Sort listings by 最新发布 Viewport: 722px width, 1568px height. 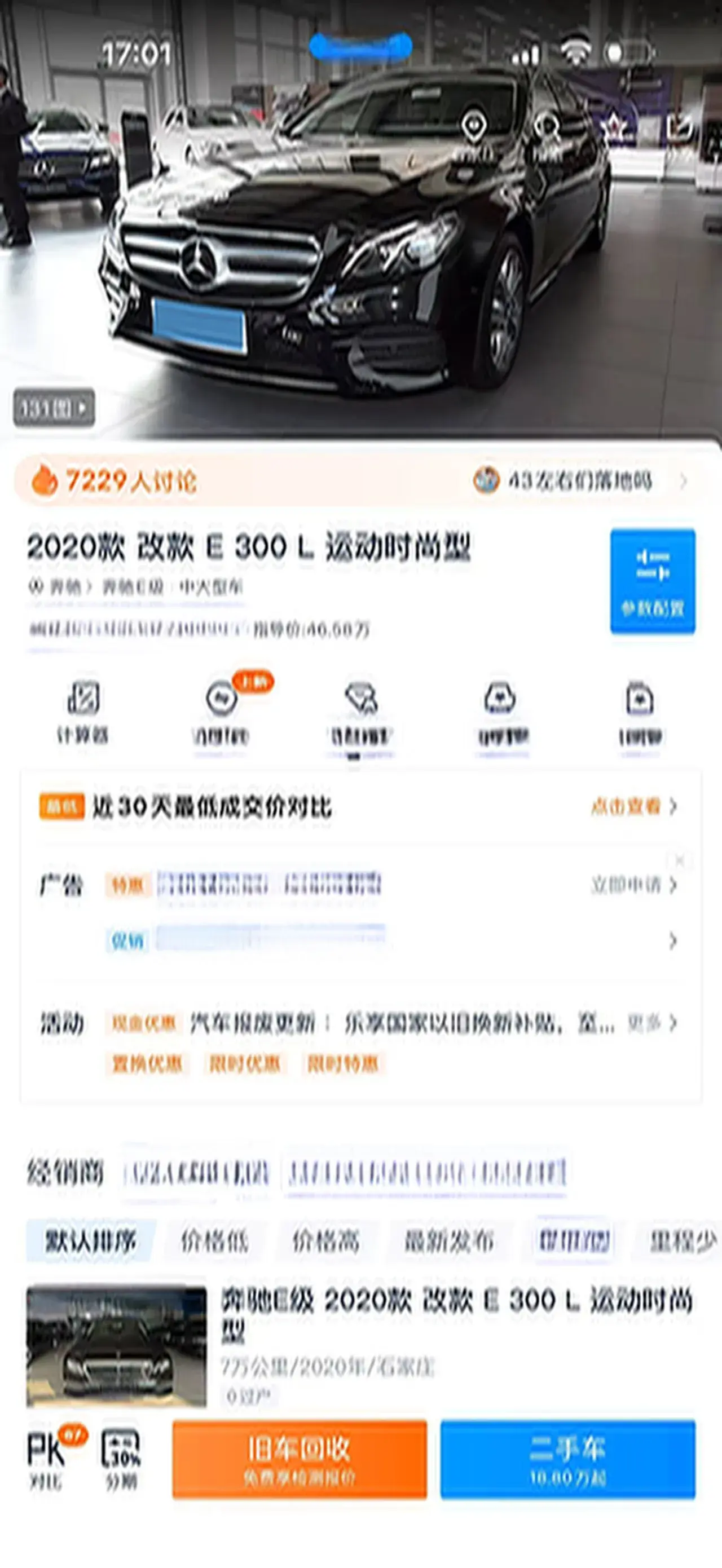[x=449, y=1240]
